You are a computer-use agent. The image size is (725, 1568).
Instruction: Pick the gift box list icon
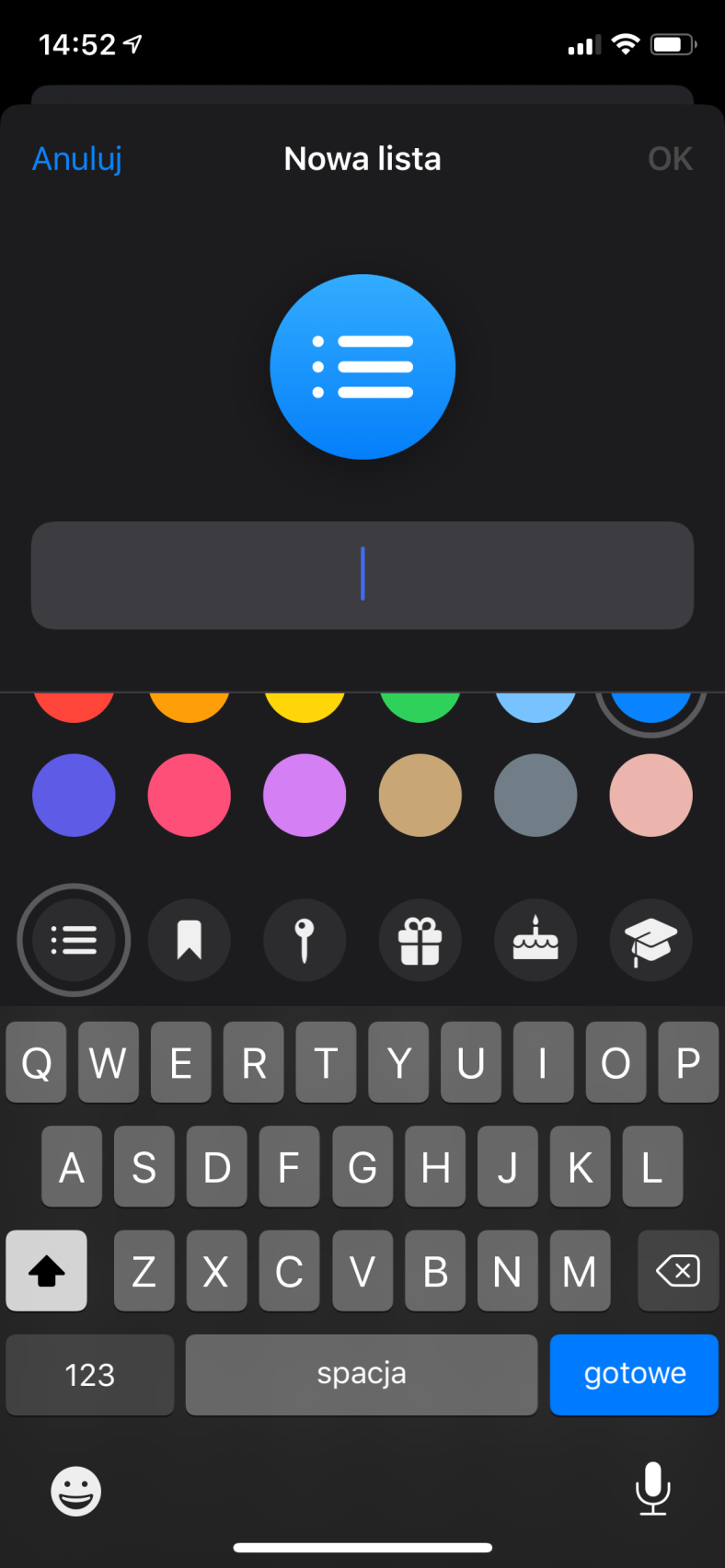tap(420, 940)
